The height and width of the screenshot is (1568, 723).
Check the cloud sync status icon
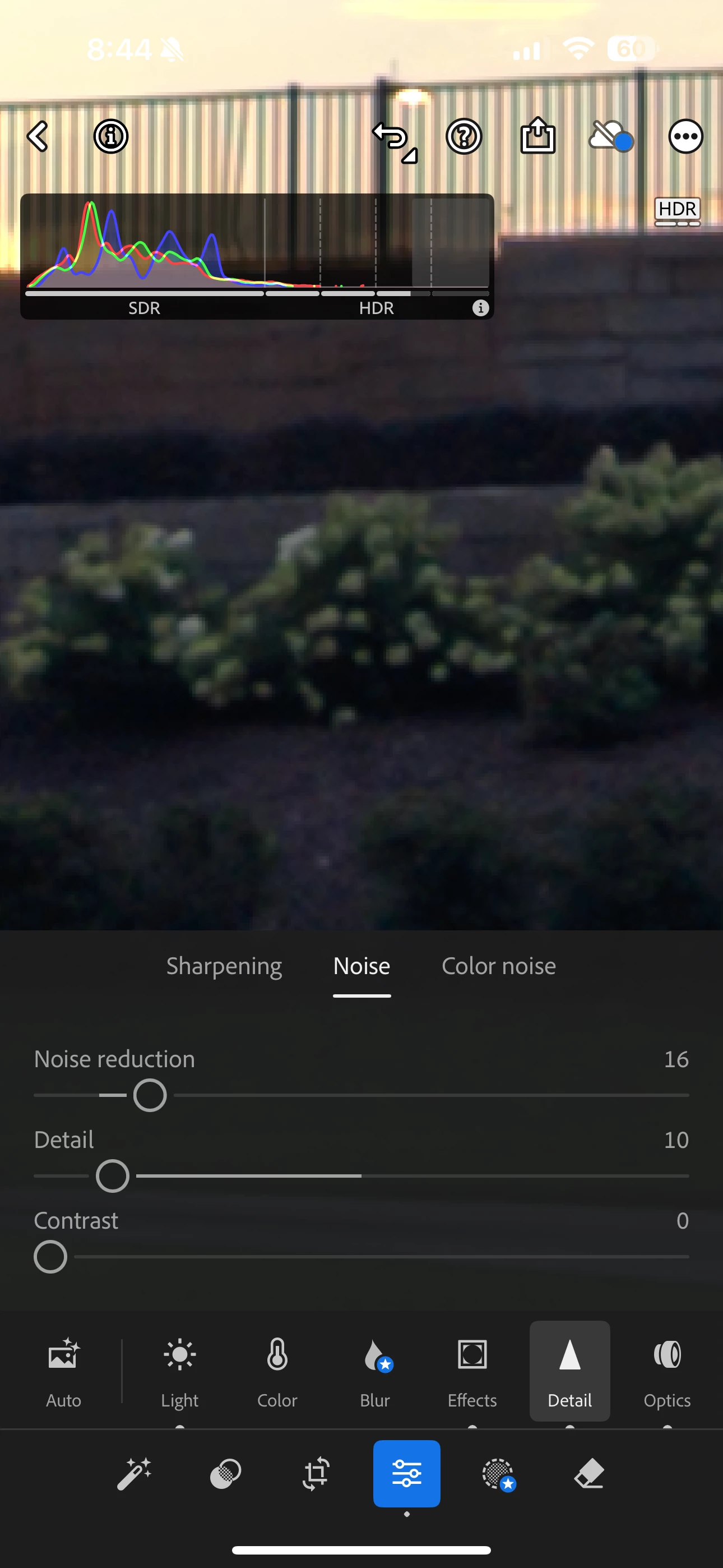pyautogui.click(x=610, y=136)
